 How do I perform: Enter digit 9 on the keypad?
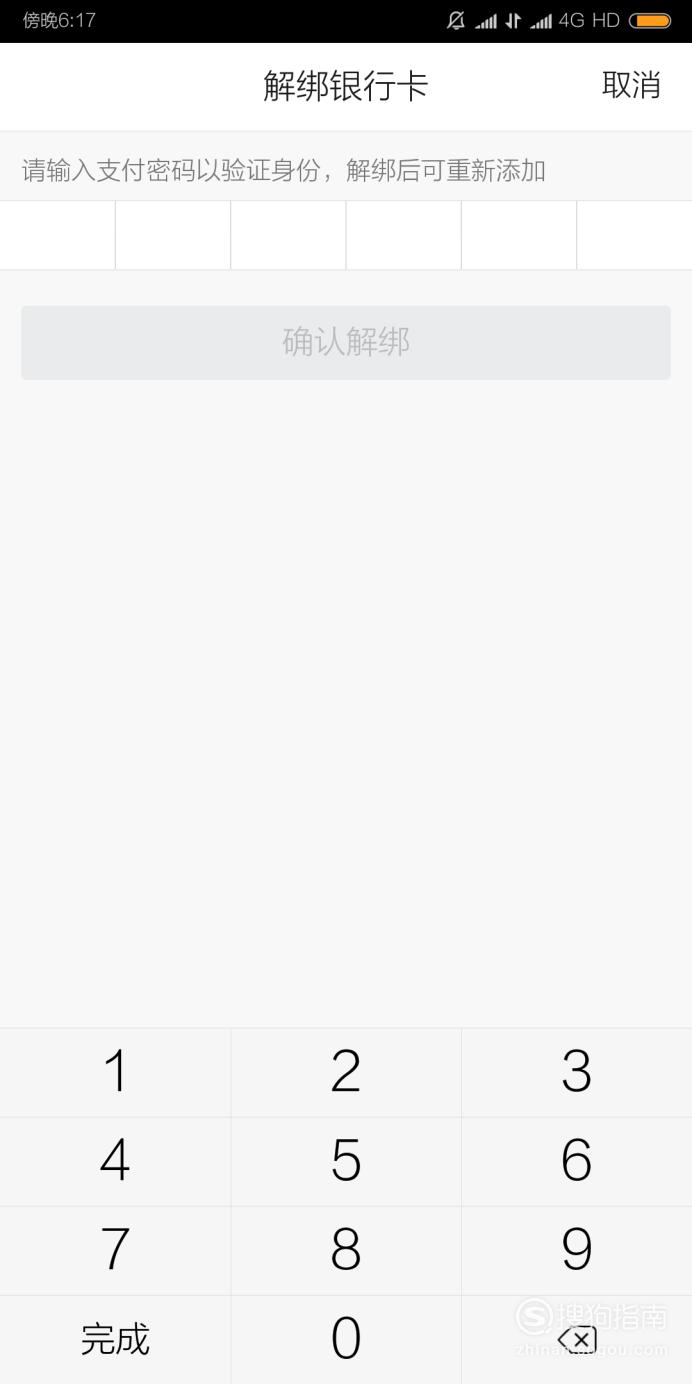click(x=577, y=1250)
